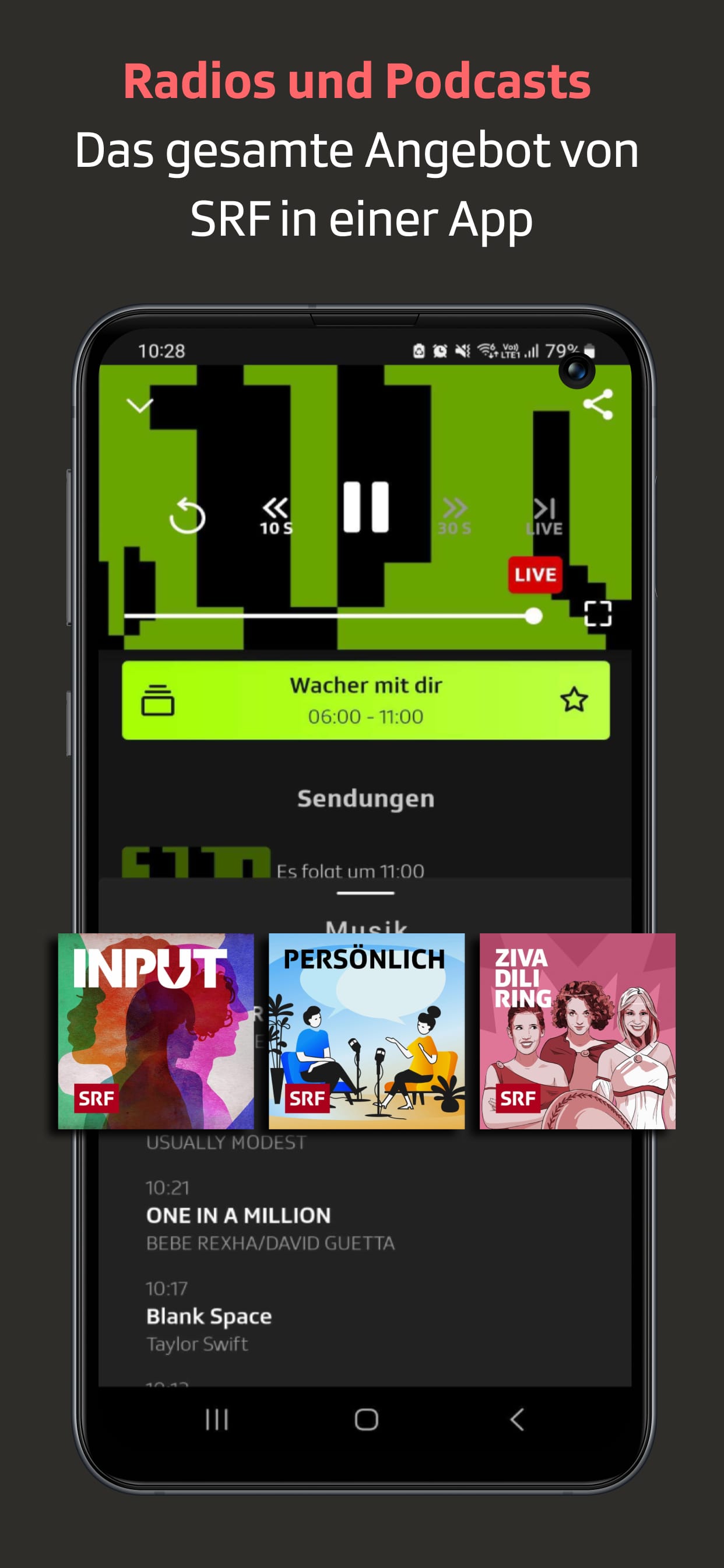Skip forward 30 seconds
Image resolution: width=724 pixels, height=1568 pixels.
pyautogui.click(x=455, y=512)
